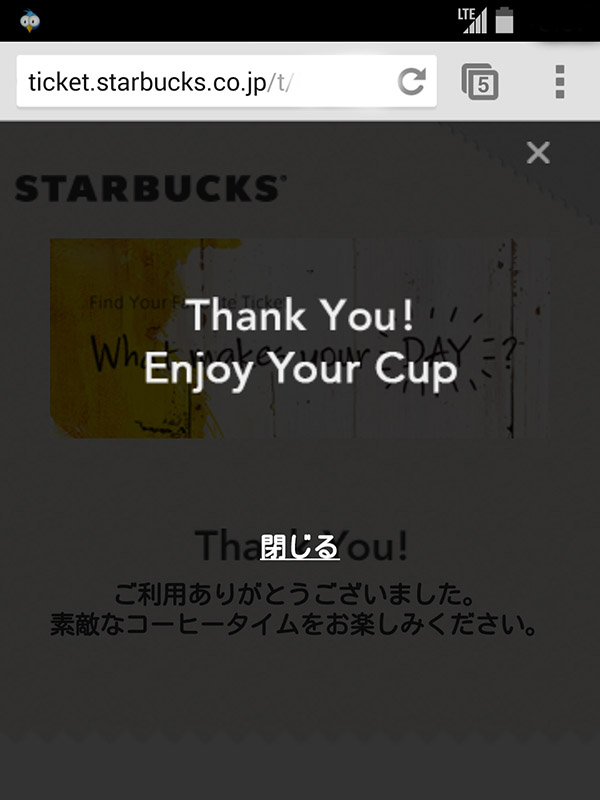This screenshot has height=800, width=600.
Task: Dismiss the Thank You overlay with X
Action: (538, 152)
